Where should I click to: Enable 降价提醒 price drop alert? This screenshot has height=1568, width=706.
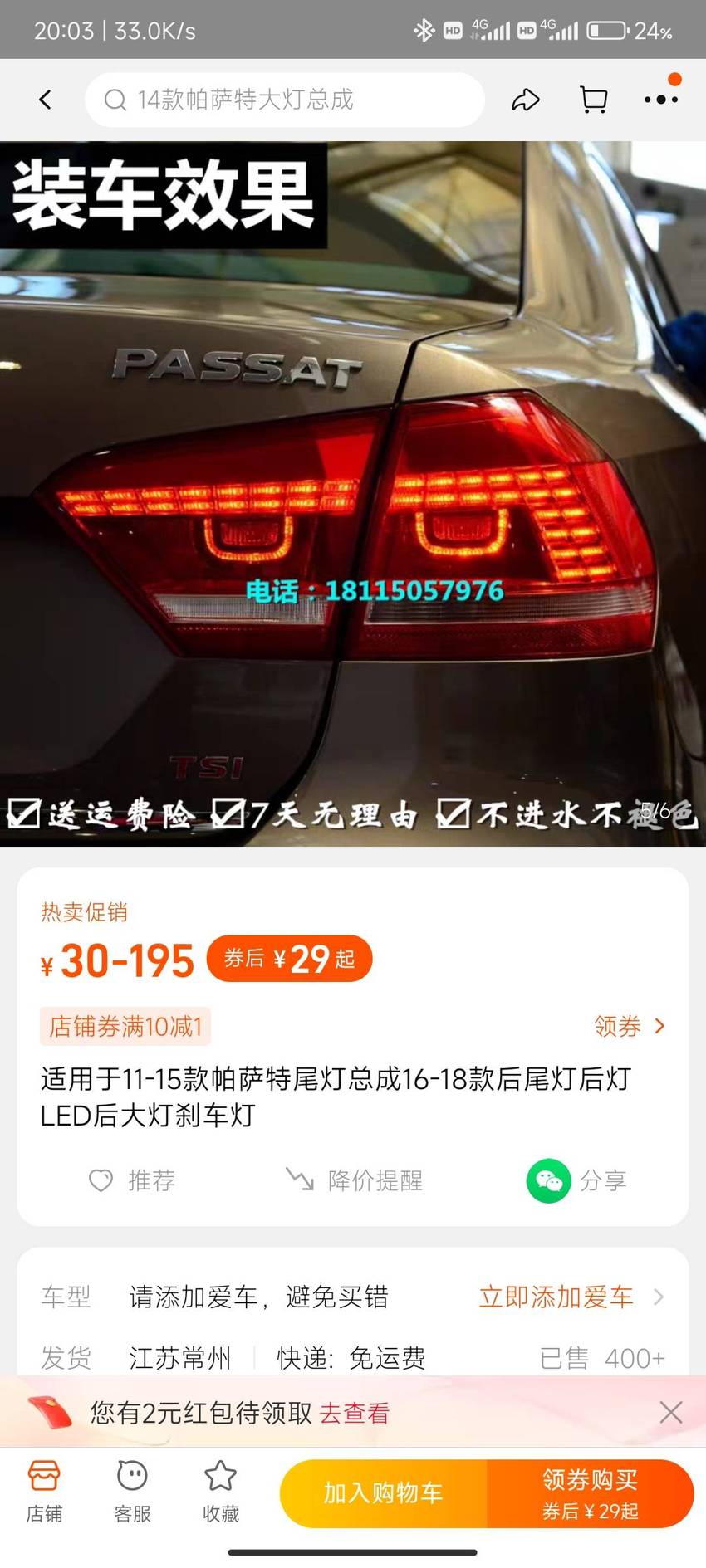[354, 1180]
